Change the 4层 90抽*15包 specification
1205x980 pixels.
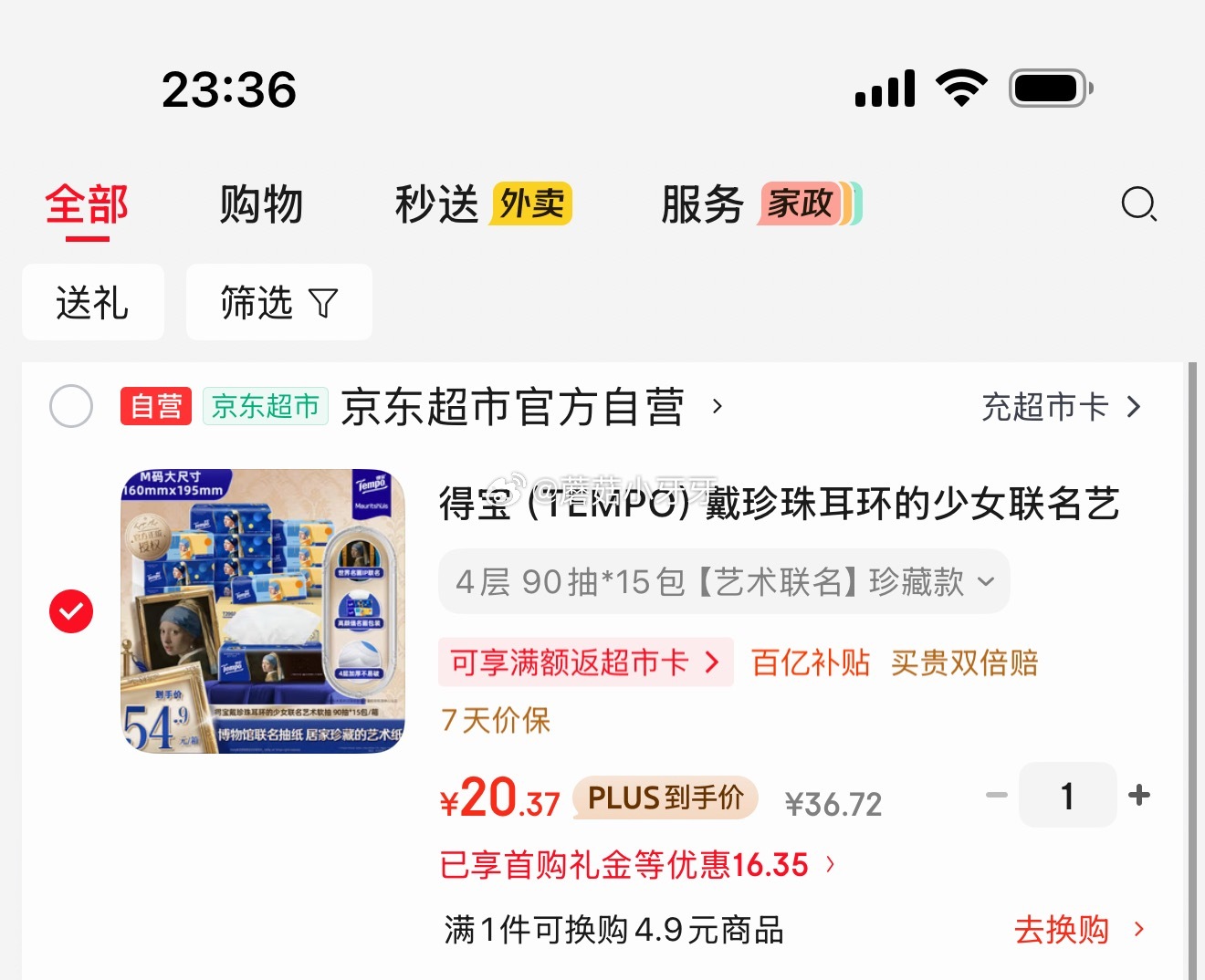pos(724,581)
